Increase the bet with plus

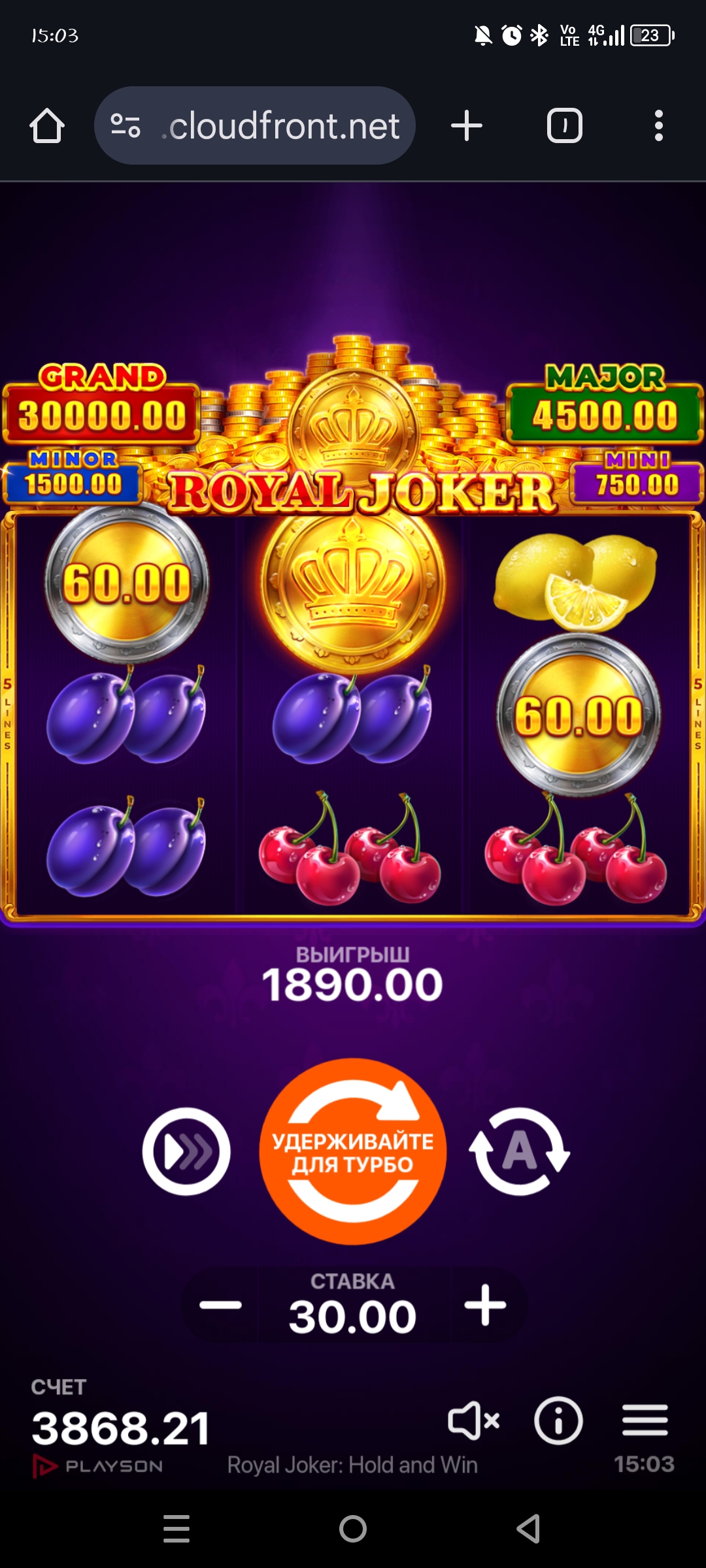coord(485,1305)
